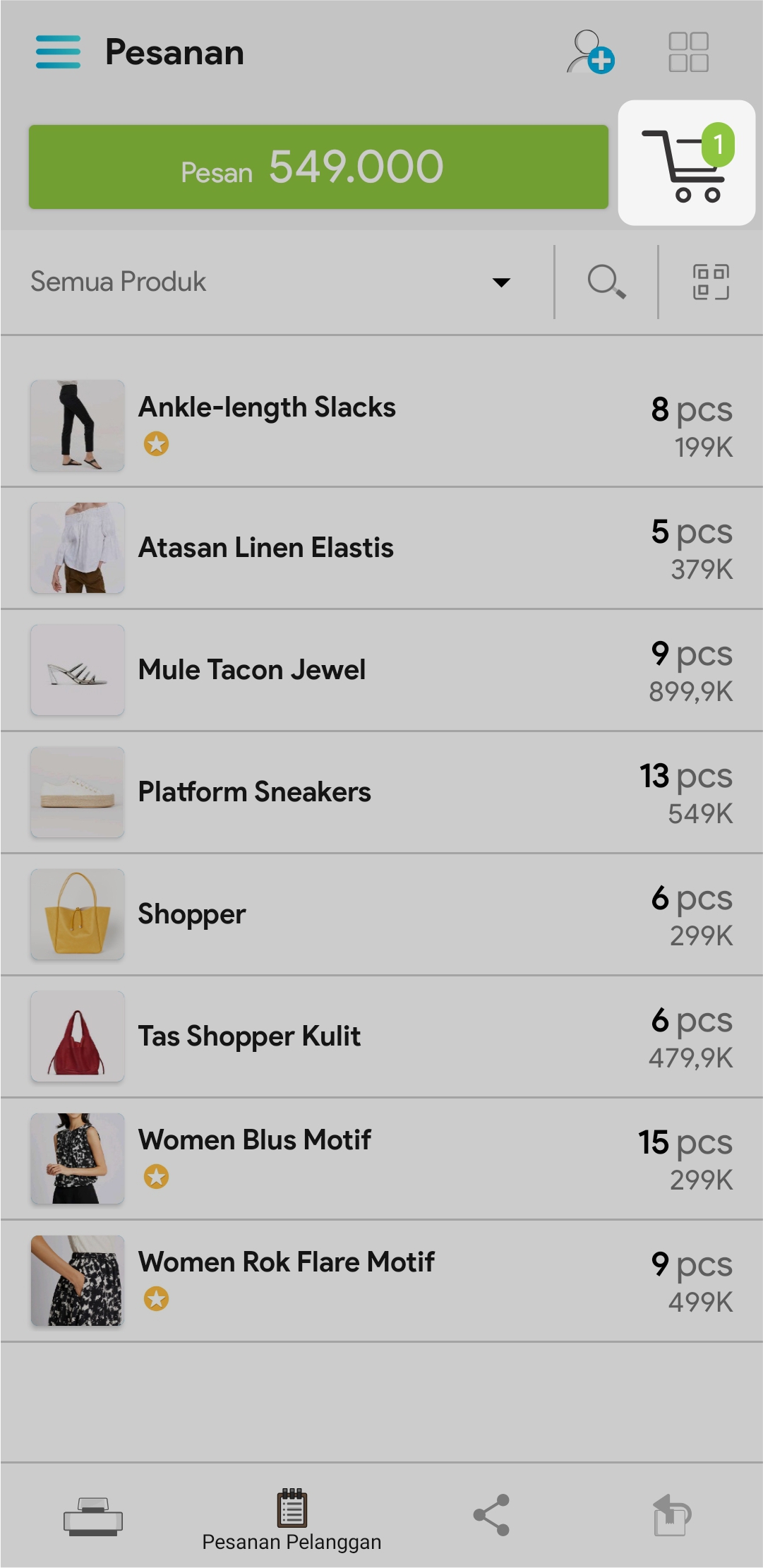The height and width of the screenshot is (1568, 763).
Task: Open the printer option
Action: pyautogui.click(x=93, y=1516)
